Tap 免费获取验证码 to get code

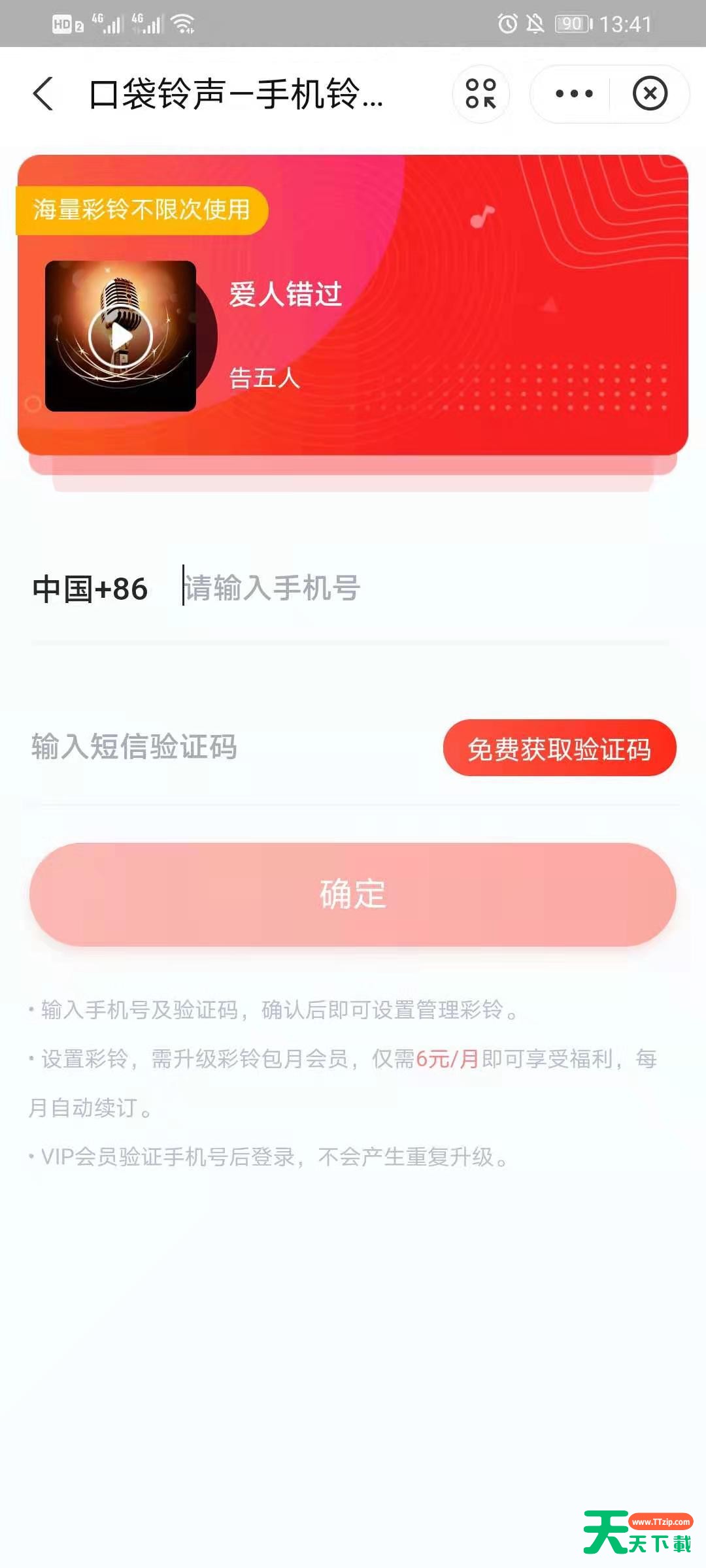coord(560,748)
